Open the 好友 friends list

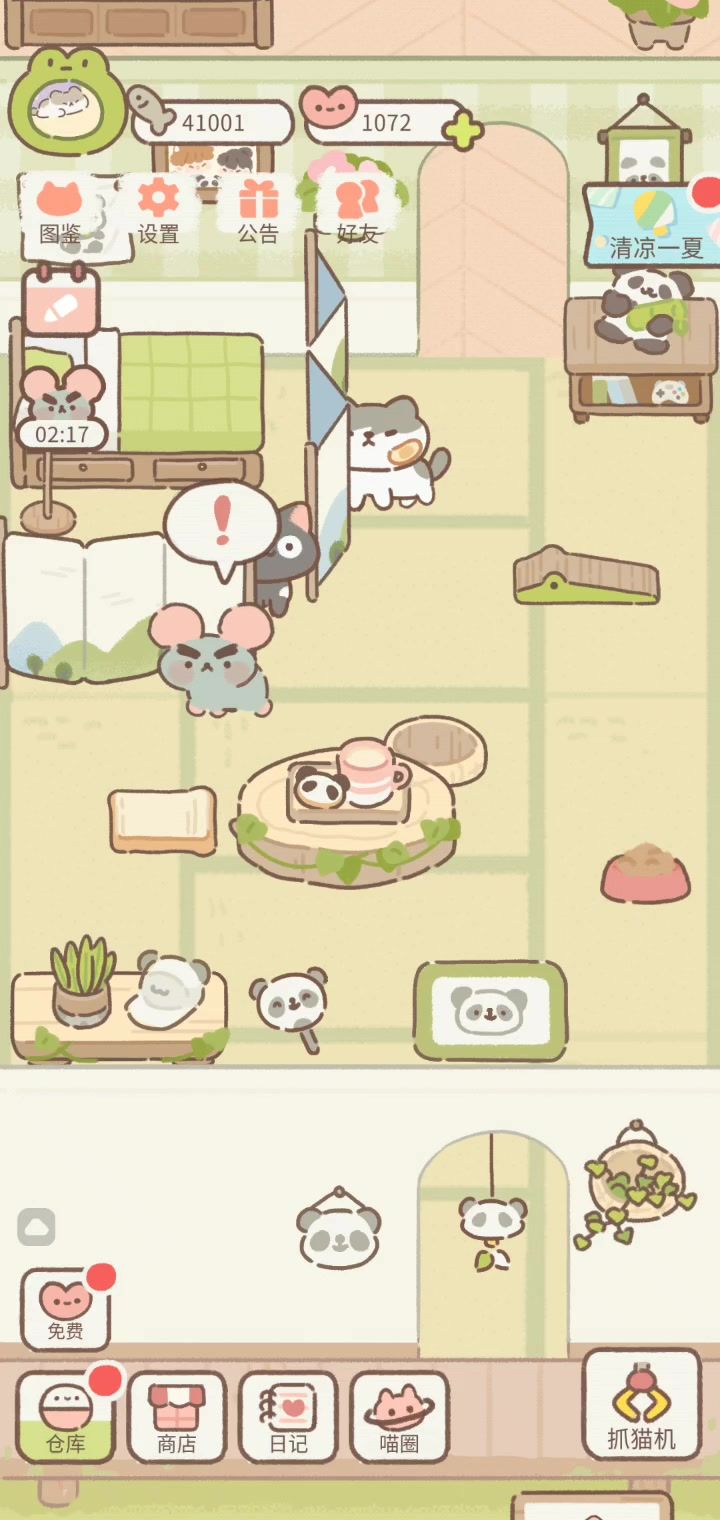(x=357, y=213)
